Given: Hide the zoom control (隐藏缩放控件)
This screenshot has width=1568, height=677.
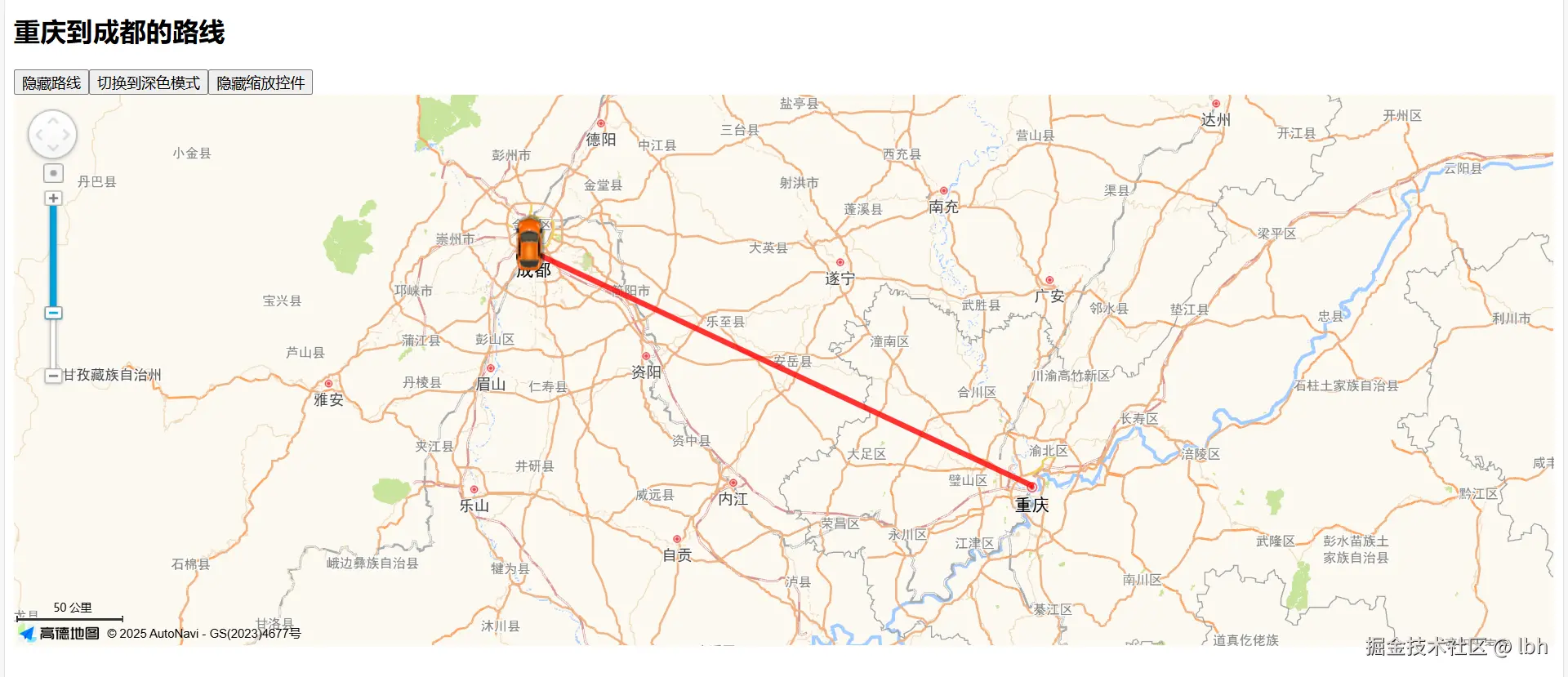Looking at the screenshot, I should [x=261, y=82].
